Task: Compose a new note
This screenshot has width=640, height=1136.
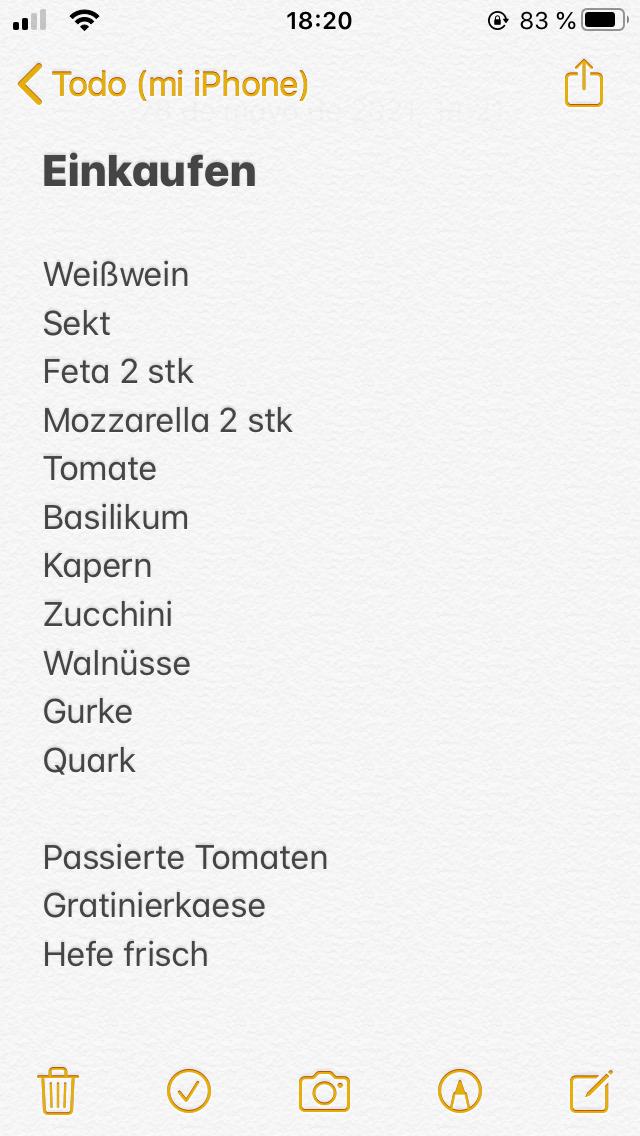Action: 590,1090
